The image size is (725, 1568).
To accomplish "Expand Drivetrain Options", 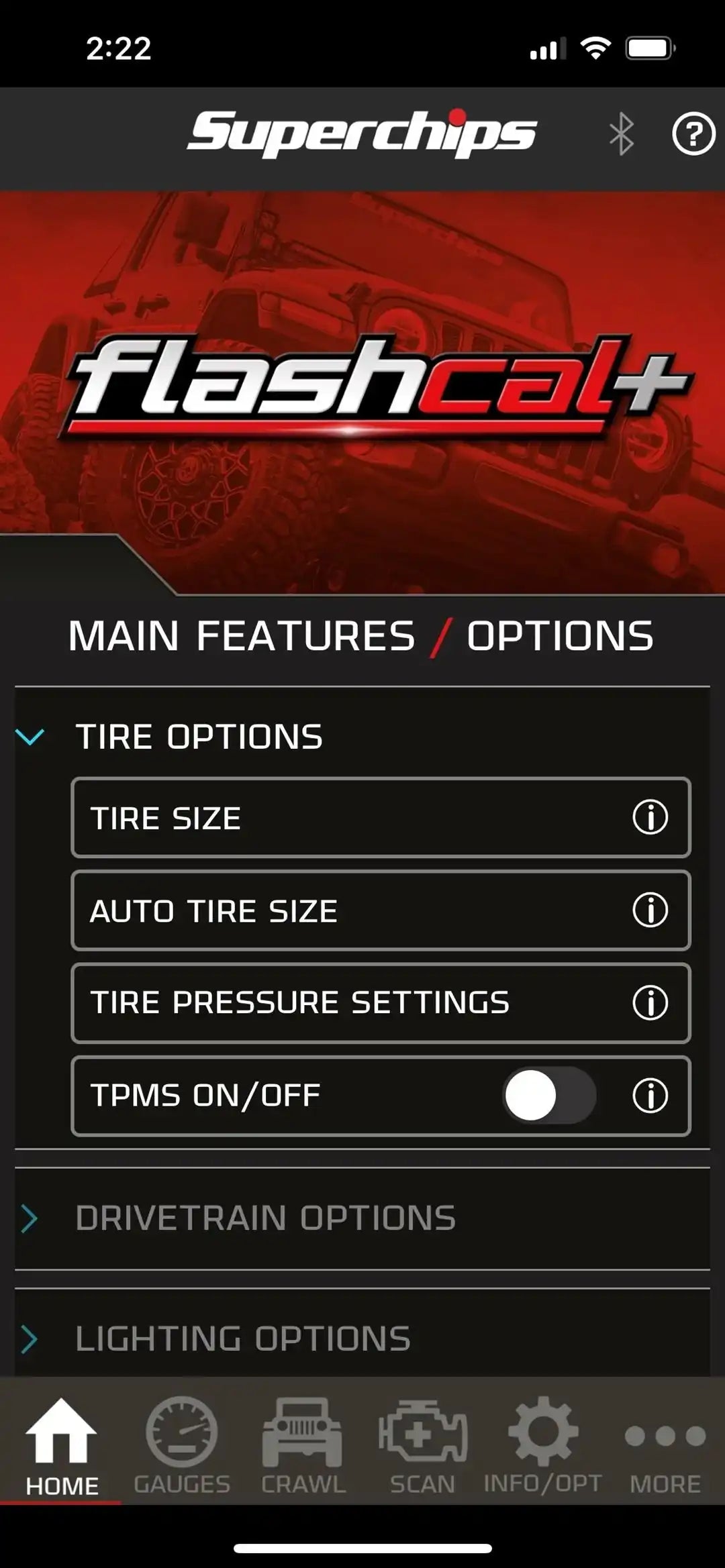I will click(266, 1218).
